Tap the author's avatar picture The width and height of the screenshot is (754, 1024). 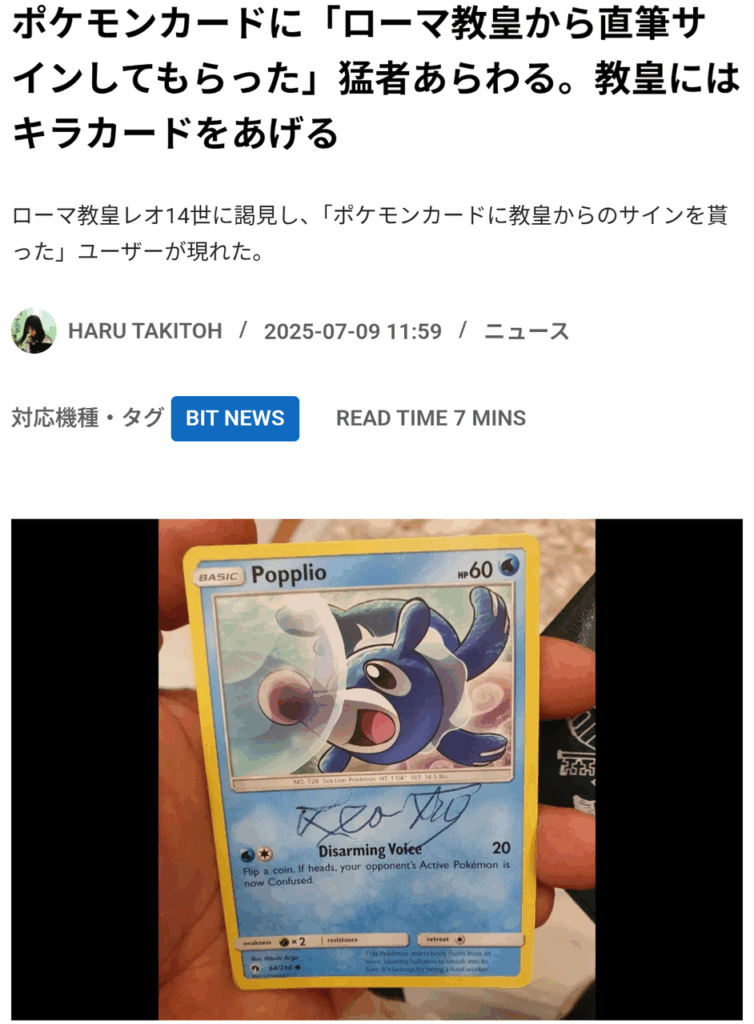click(x=33, y=331)
